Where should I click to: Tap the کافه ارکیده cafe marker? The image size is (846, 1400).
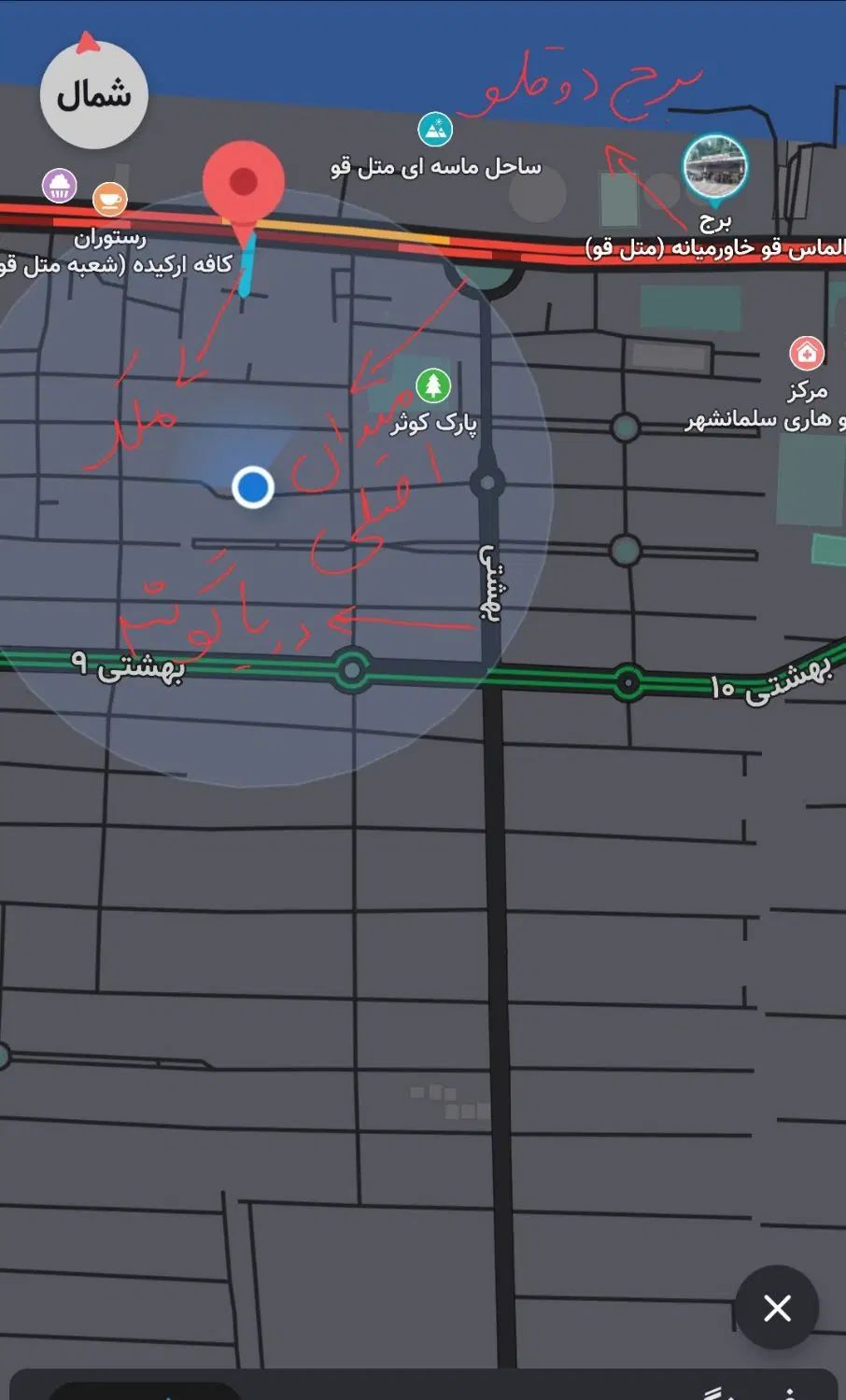(110, 199)
